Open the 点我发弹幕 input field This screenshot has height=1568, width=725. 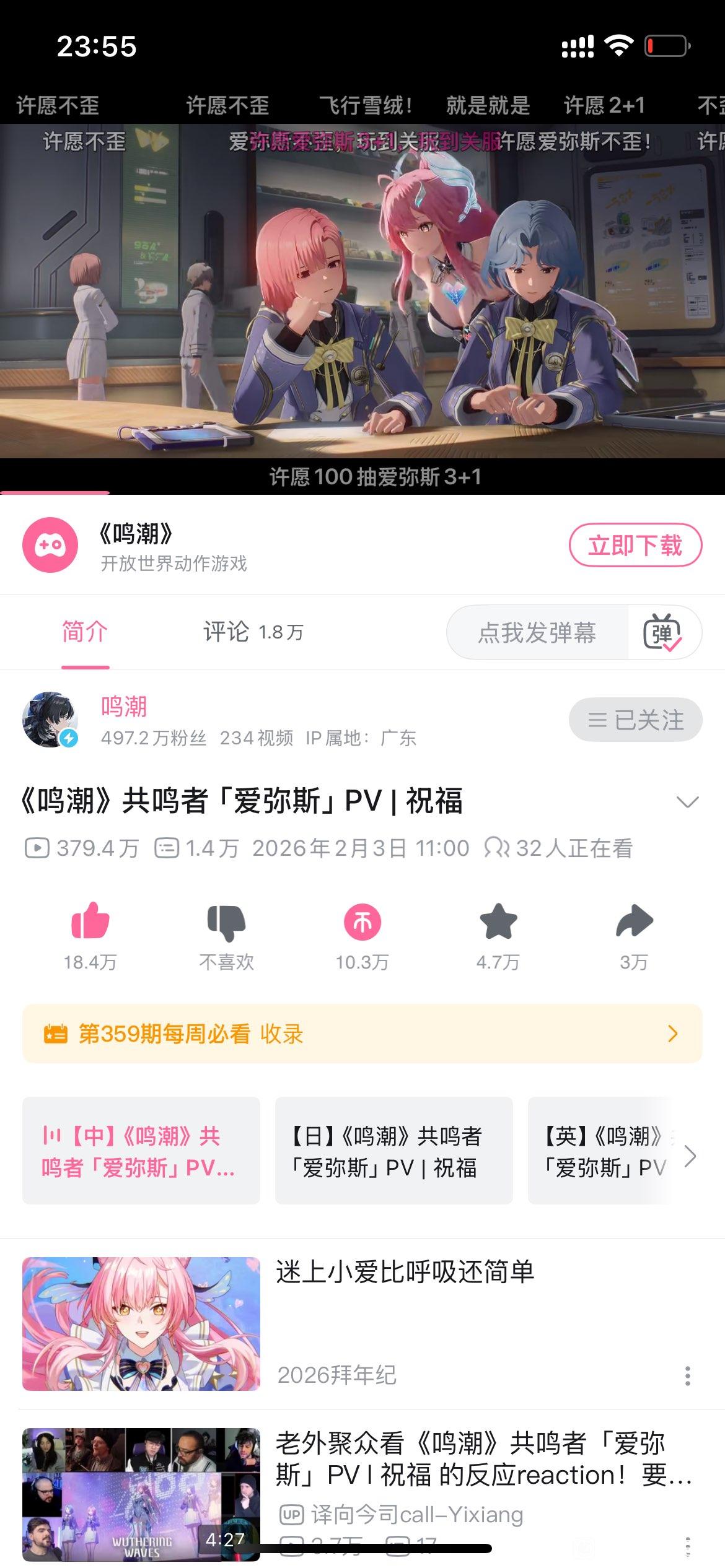(537, 632)
